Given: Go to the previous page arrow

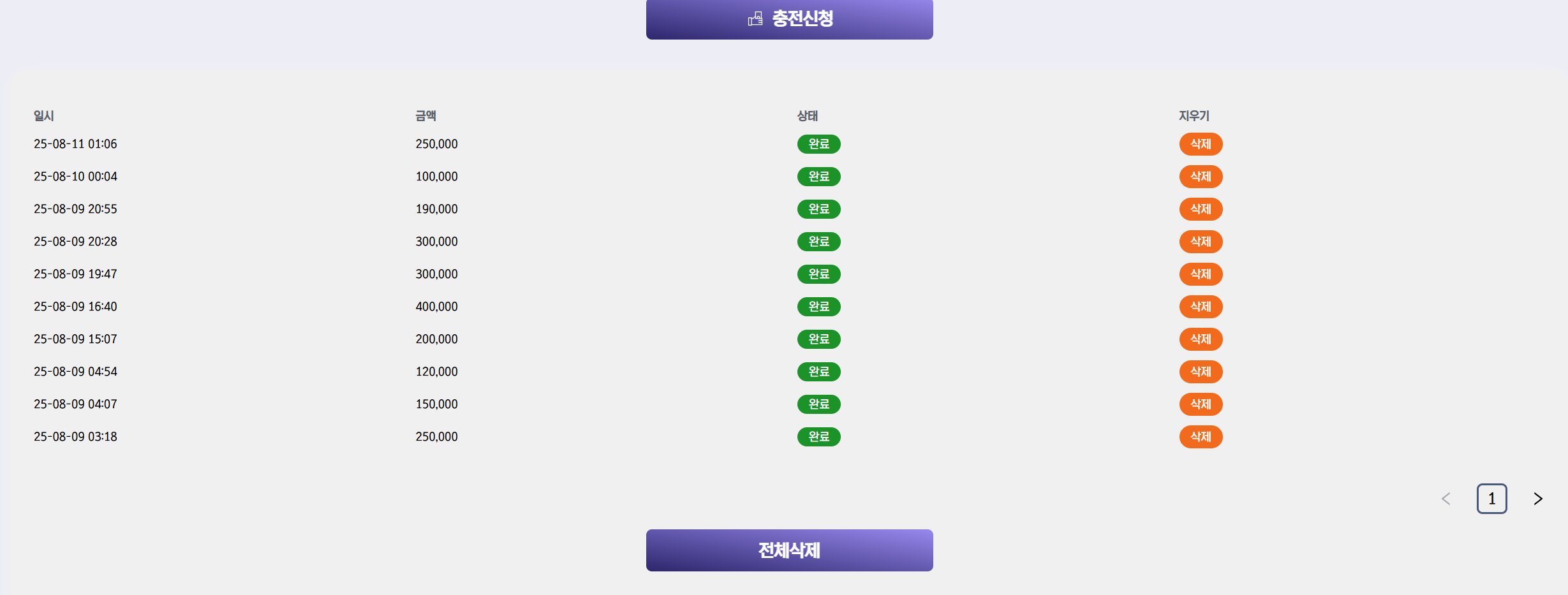Looking at the screenshot, I should pos(1446,499).
